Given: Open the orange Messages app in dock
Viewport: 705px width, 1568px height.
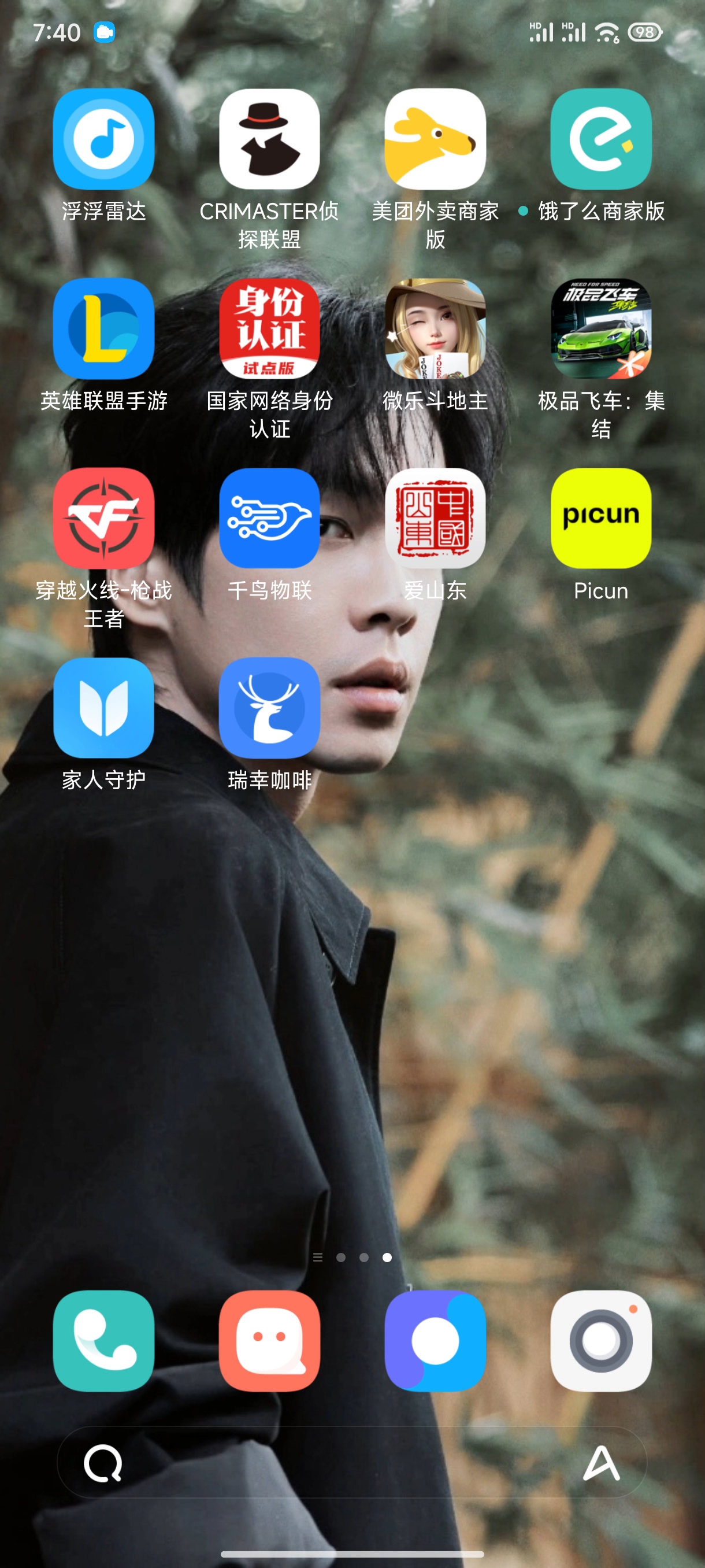Looking at the screenshot, I should (x=269, y=1340).
